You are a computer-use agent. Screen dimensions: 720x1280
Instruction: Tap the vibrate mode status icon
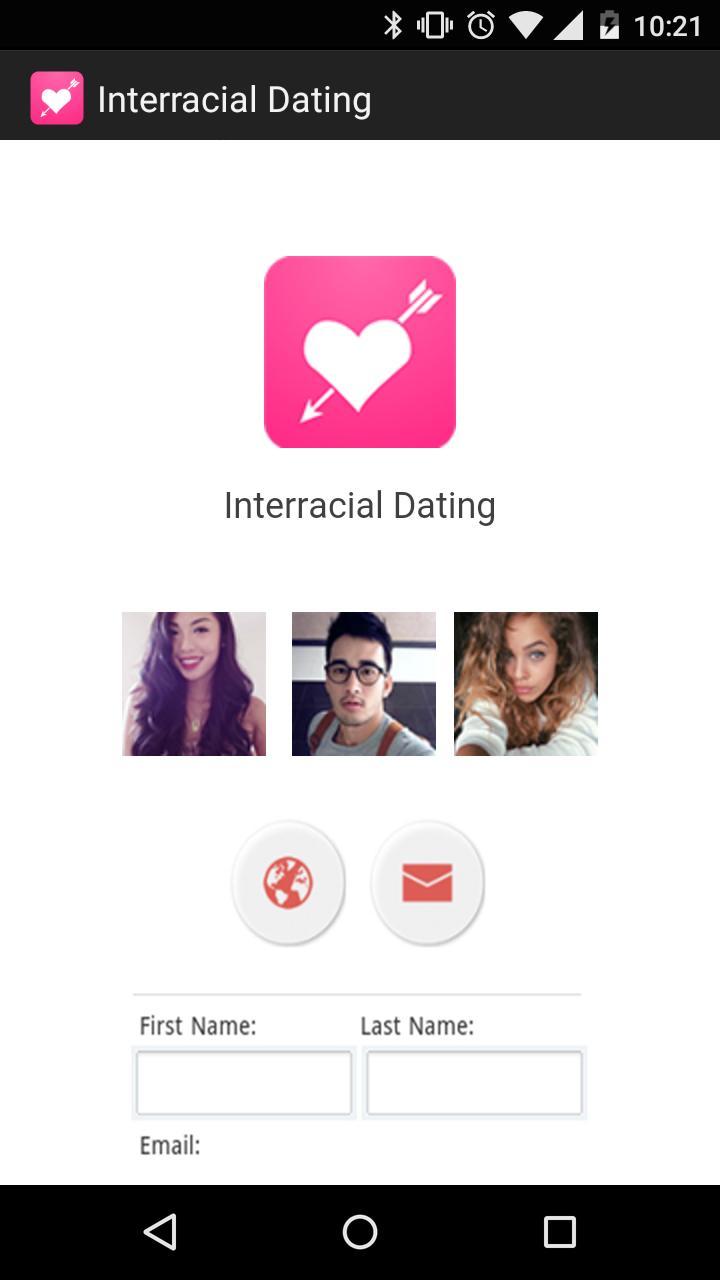coord(435,22)
